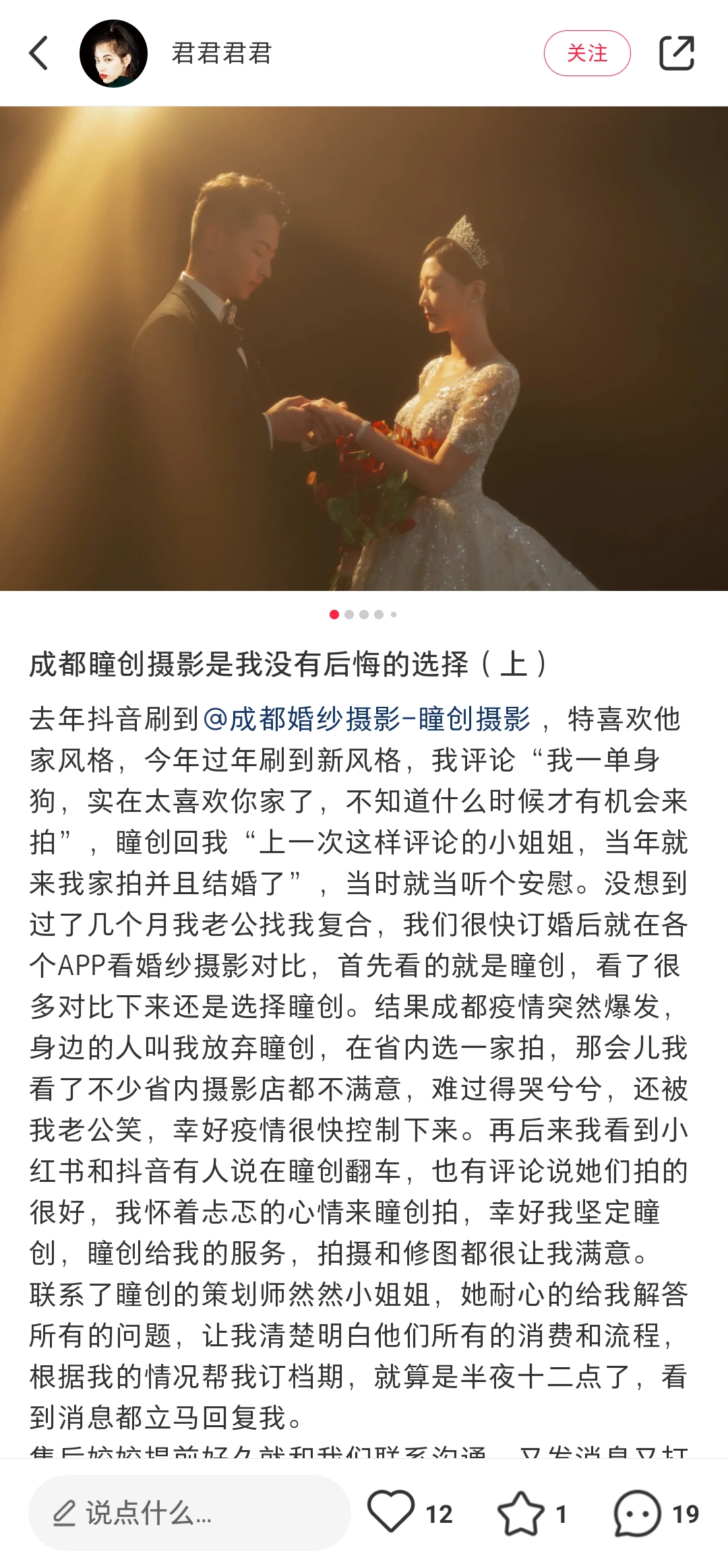Open 君君君君's profile avatar
This screenshot has height=1568, width=728.
click(113, 53)
